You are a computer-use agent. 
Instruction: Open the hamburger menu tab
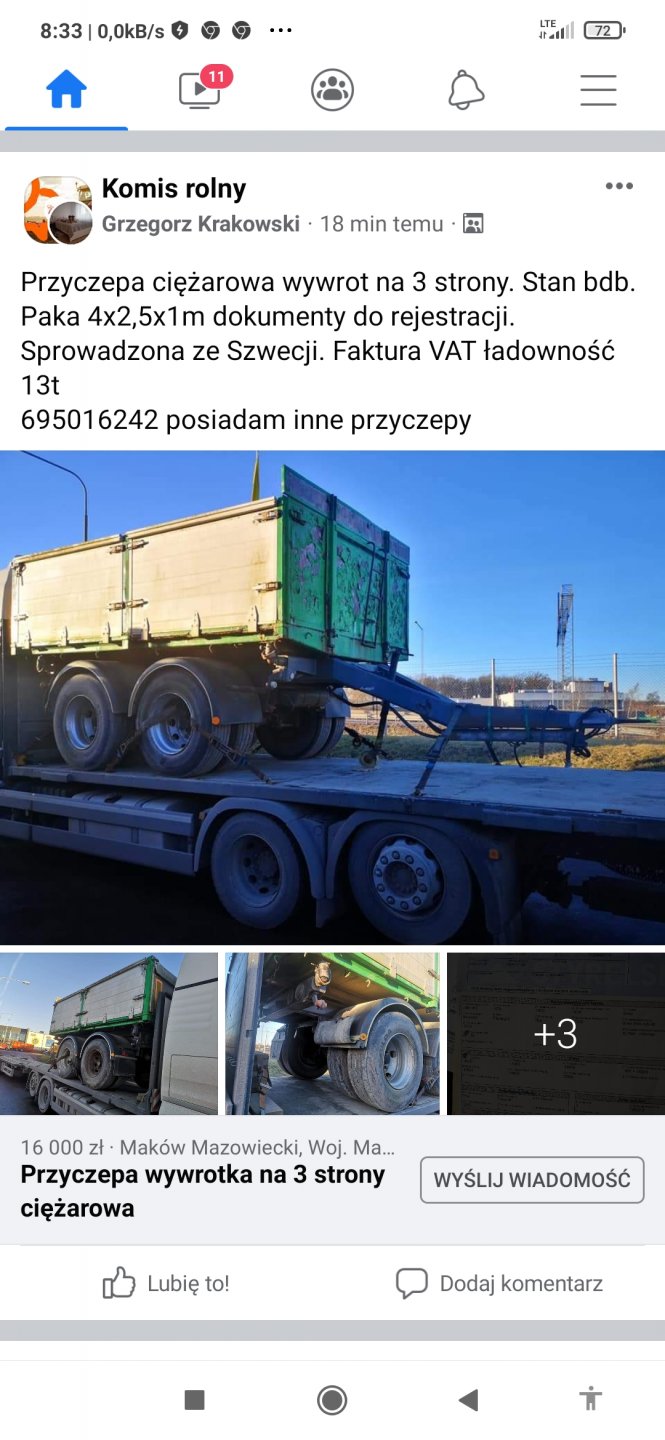coord(598,91)
